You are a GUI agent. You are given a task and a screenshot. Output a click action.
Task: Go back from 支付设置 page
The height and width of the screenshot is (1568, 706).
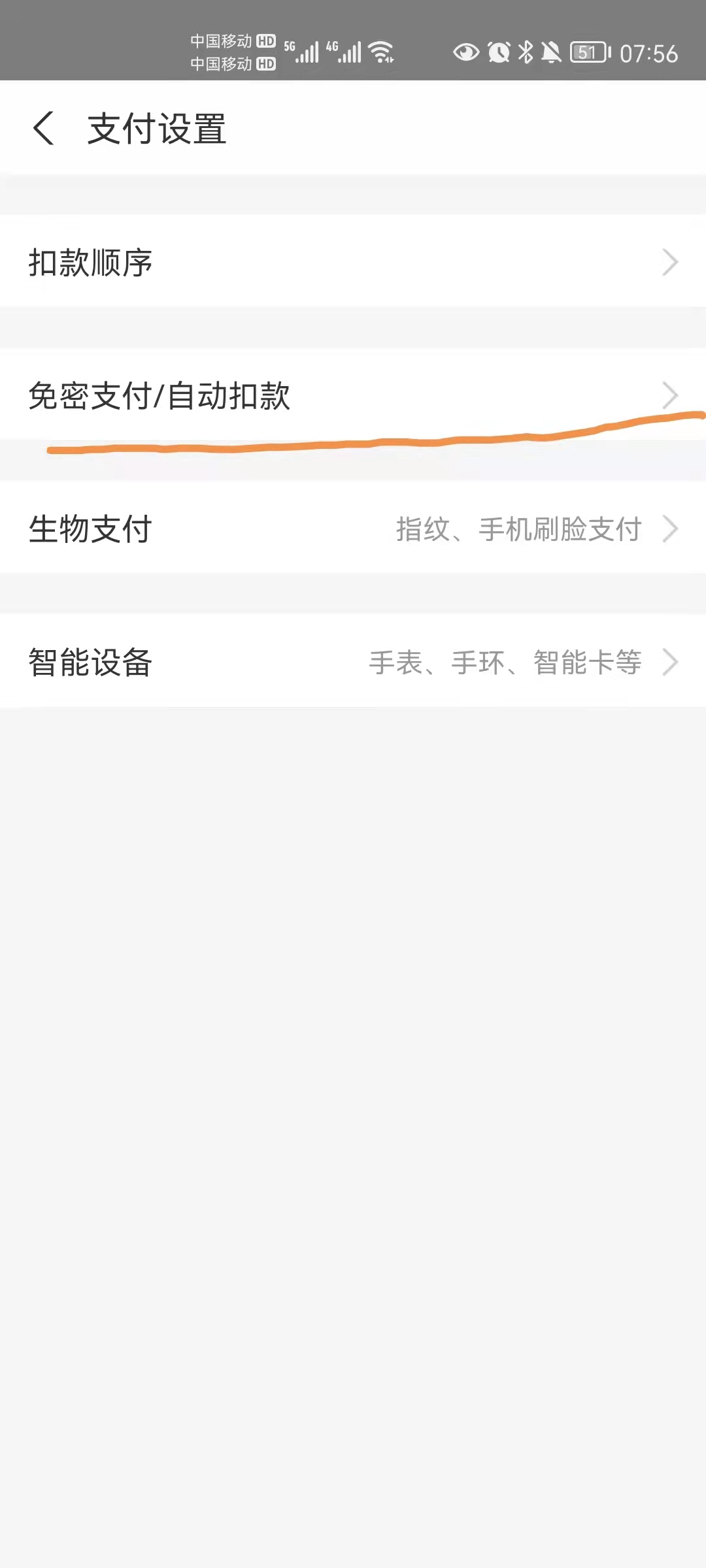[43, 128]
